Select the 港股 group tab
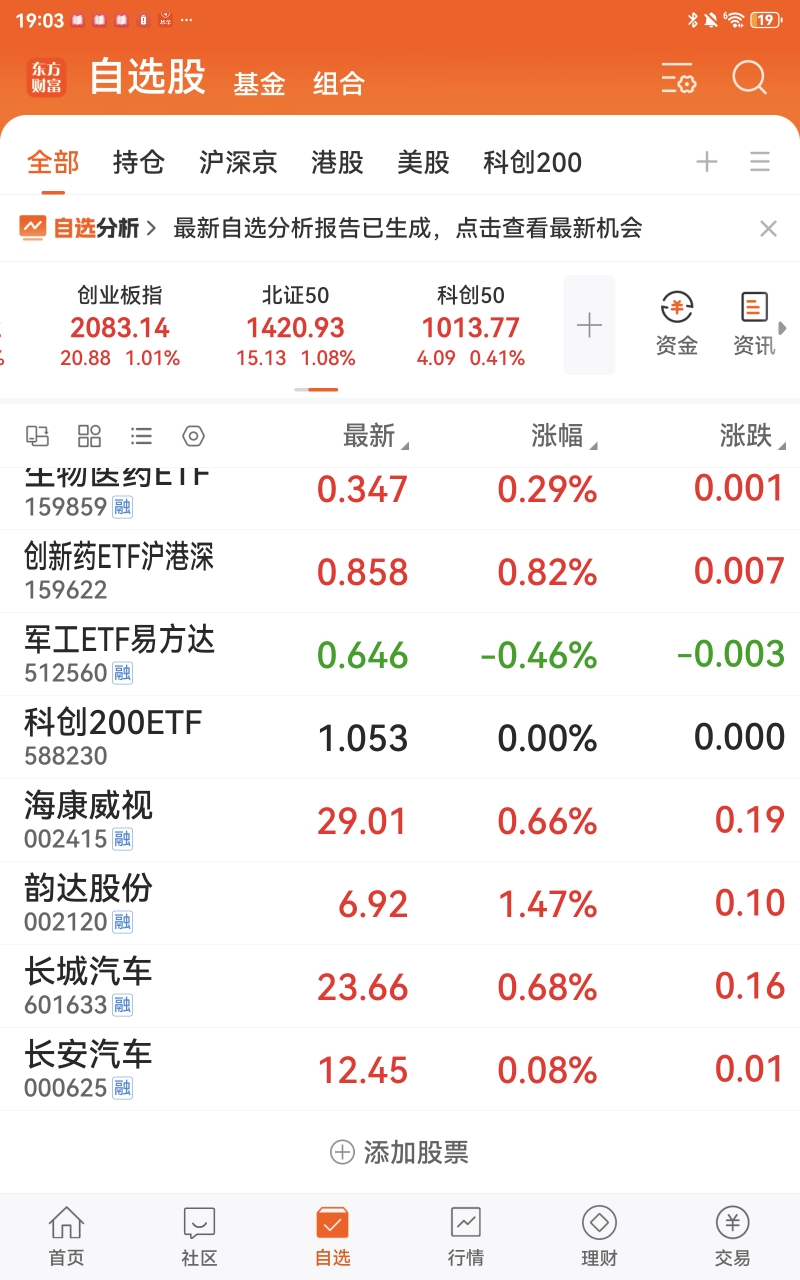The image size is (800, 1280). pos(337,162)
